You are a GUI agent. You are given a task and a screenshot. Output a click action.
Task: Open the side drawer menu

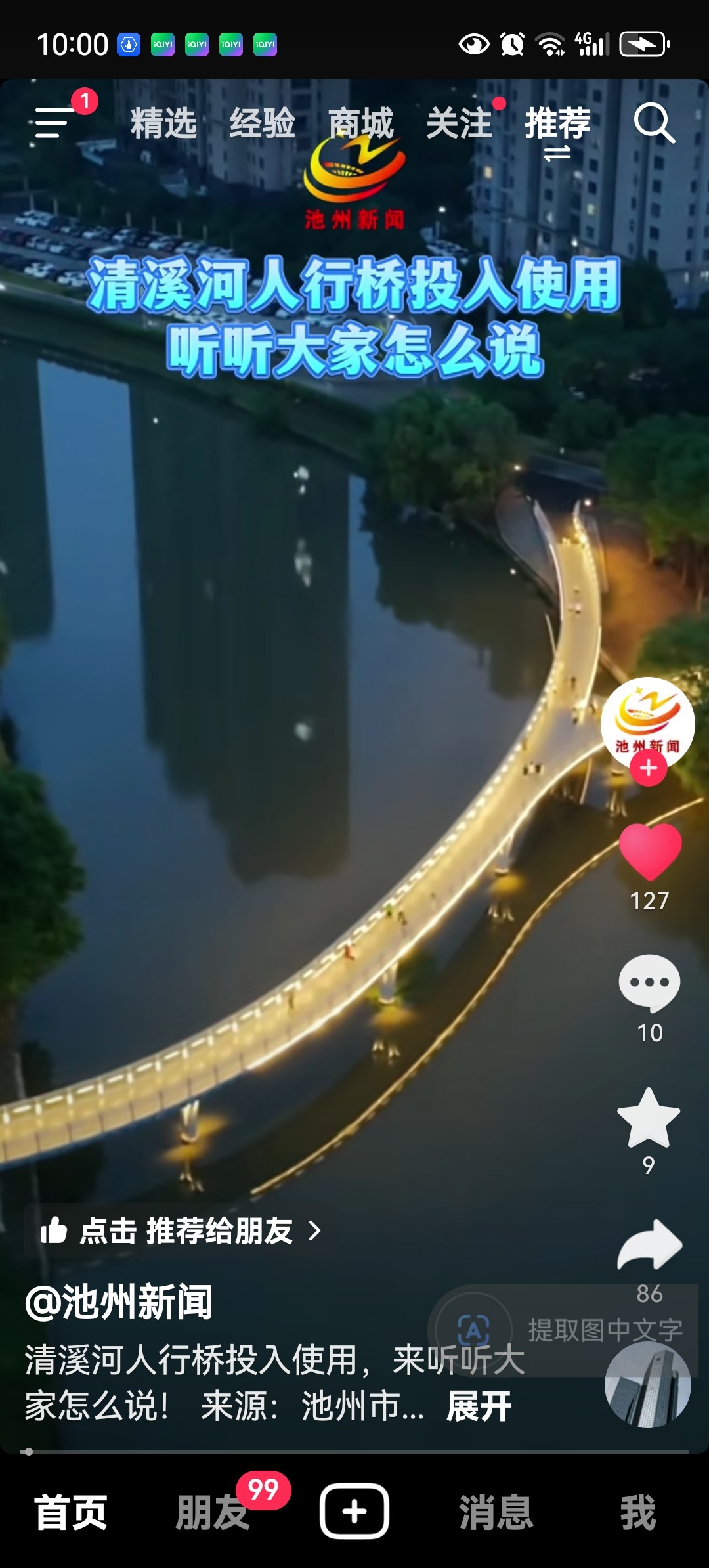(x=55, y=123)
